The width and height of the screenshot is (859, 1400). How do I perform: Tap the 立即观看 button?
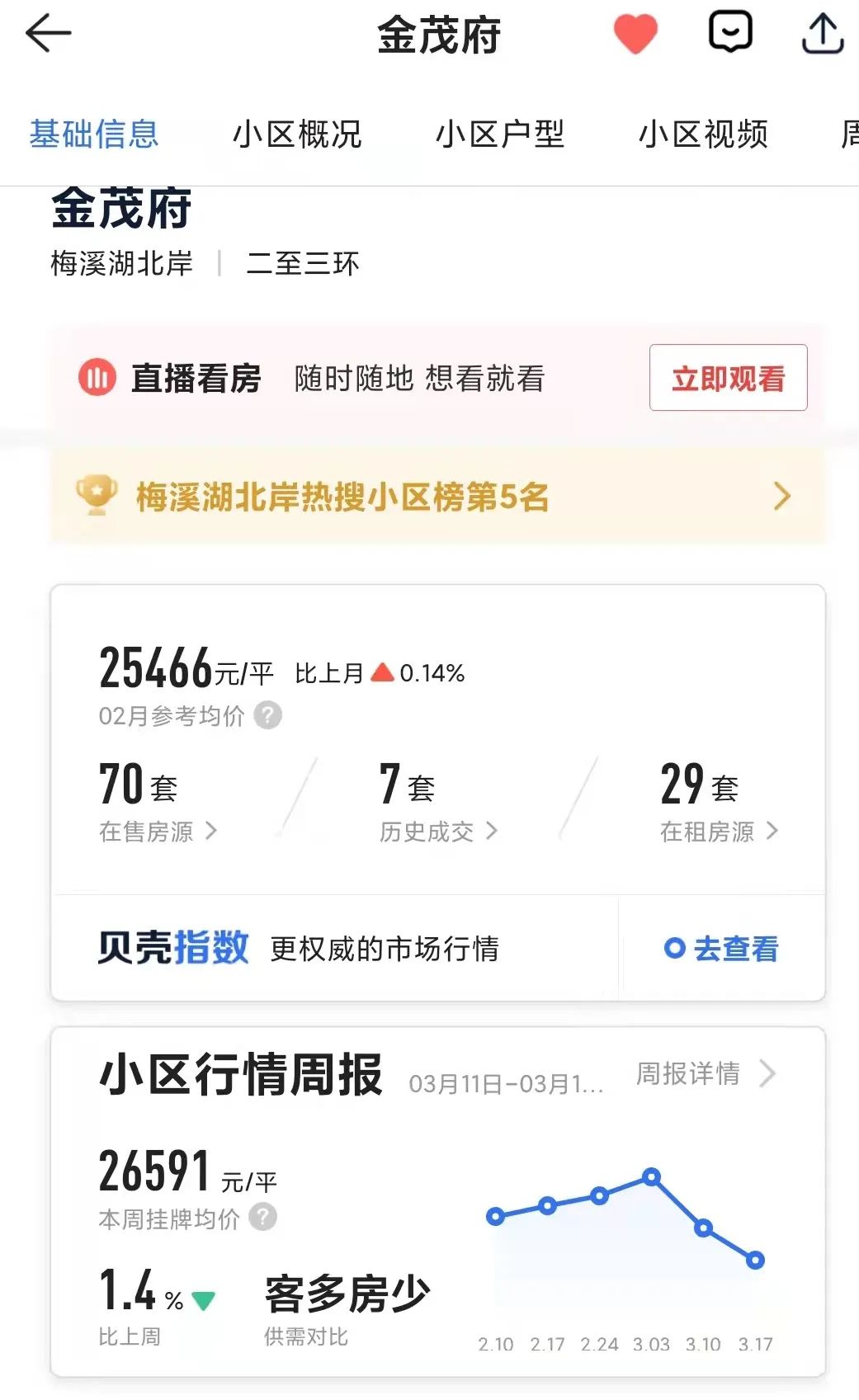pos(729,379)
